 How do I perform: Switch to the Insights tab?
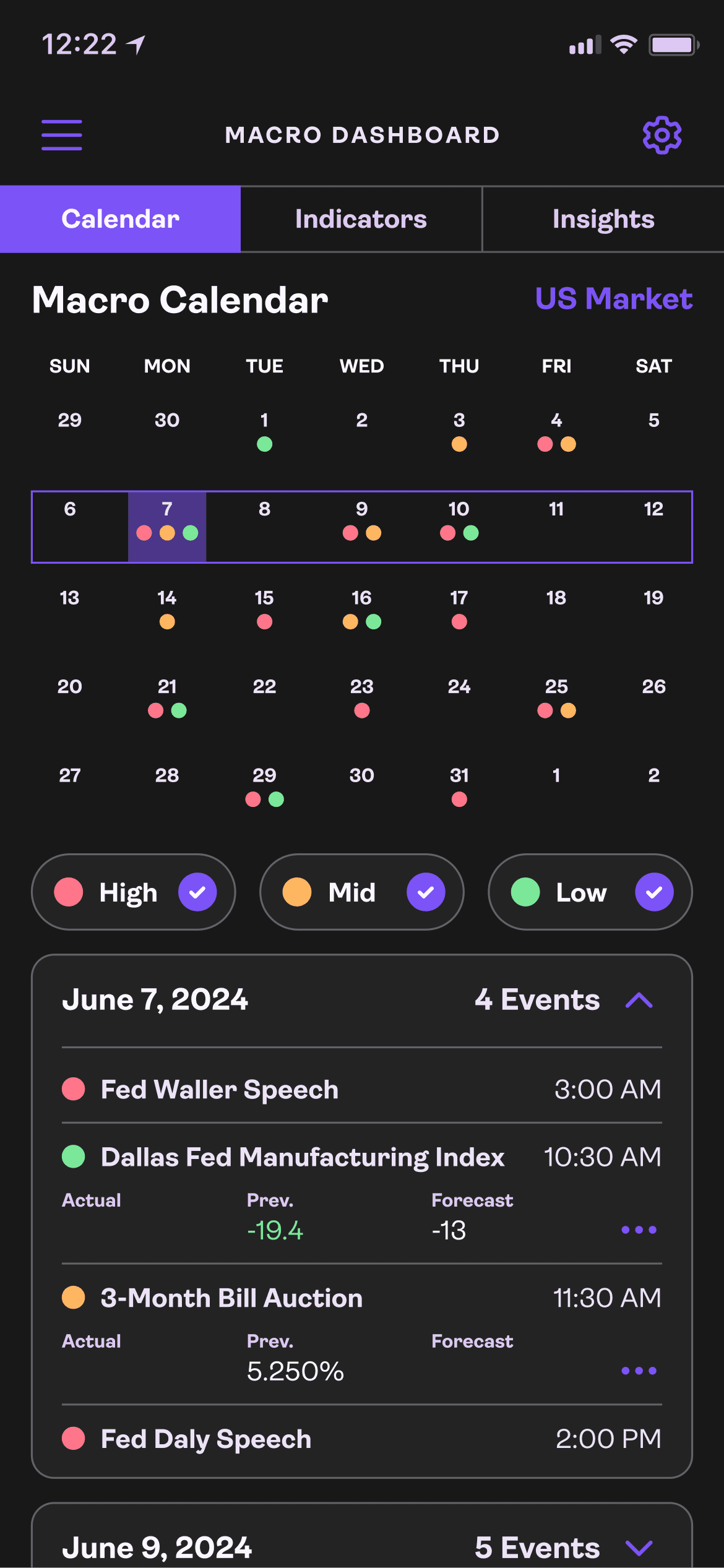coord(603,219)
